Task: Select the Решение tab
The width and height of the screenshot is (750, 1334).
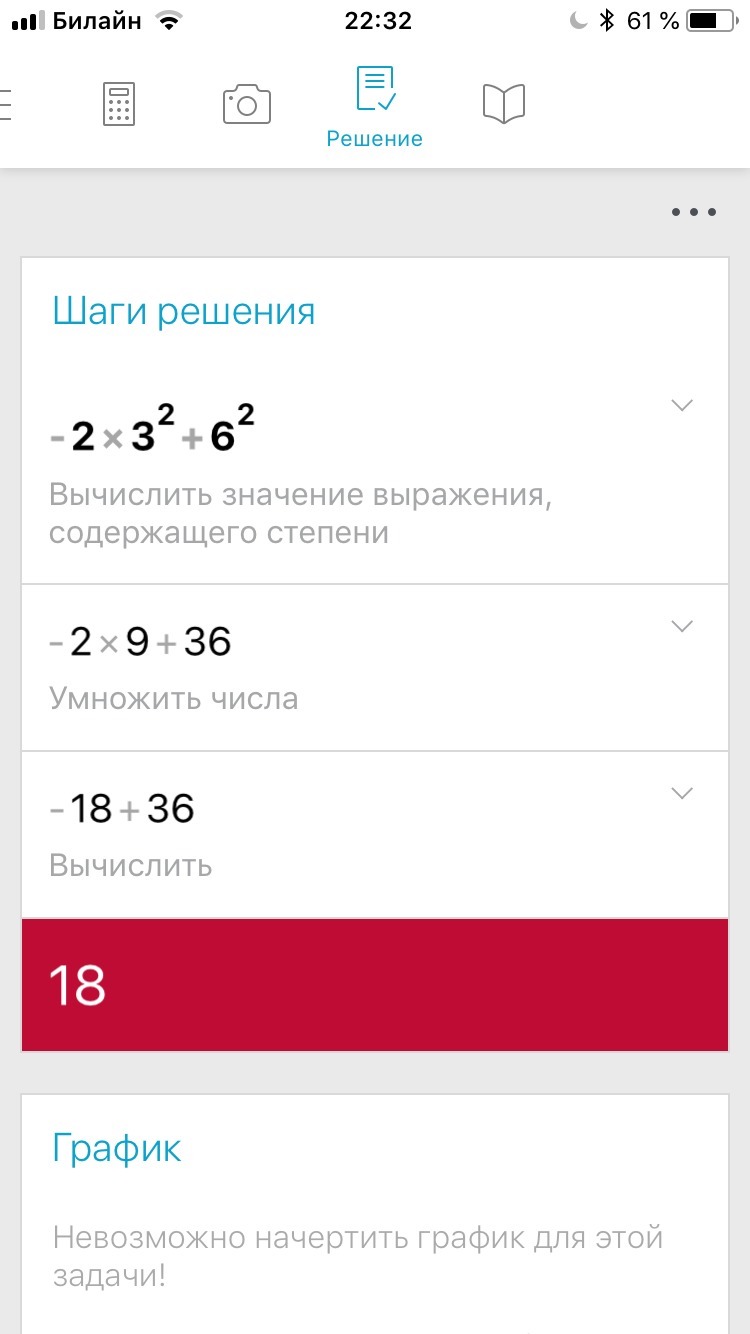Action: pyautogui.click(x=375, y=108)
